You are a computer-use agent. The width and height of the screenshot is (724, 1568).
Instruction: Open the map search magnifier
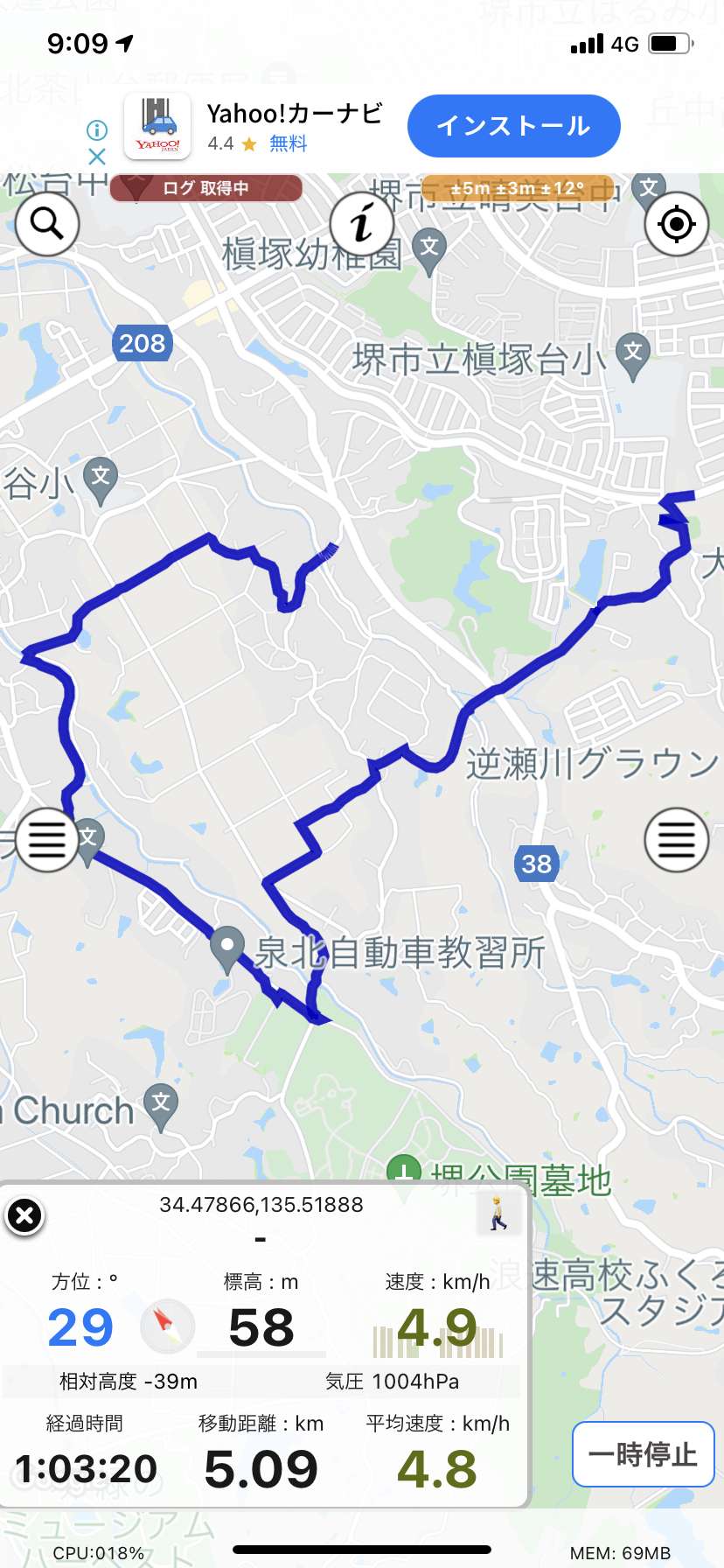tap(47, 225)
